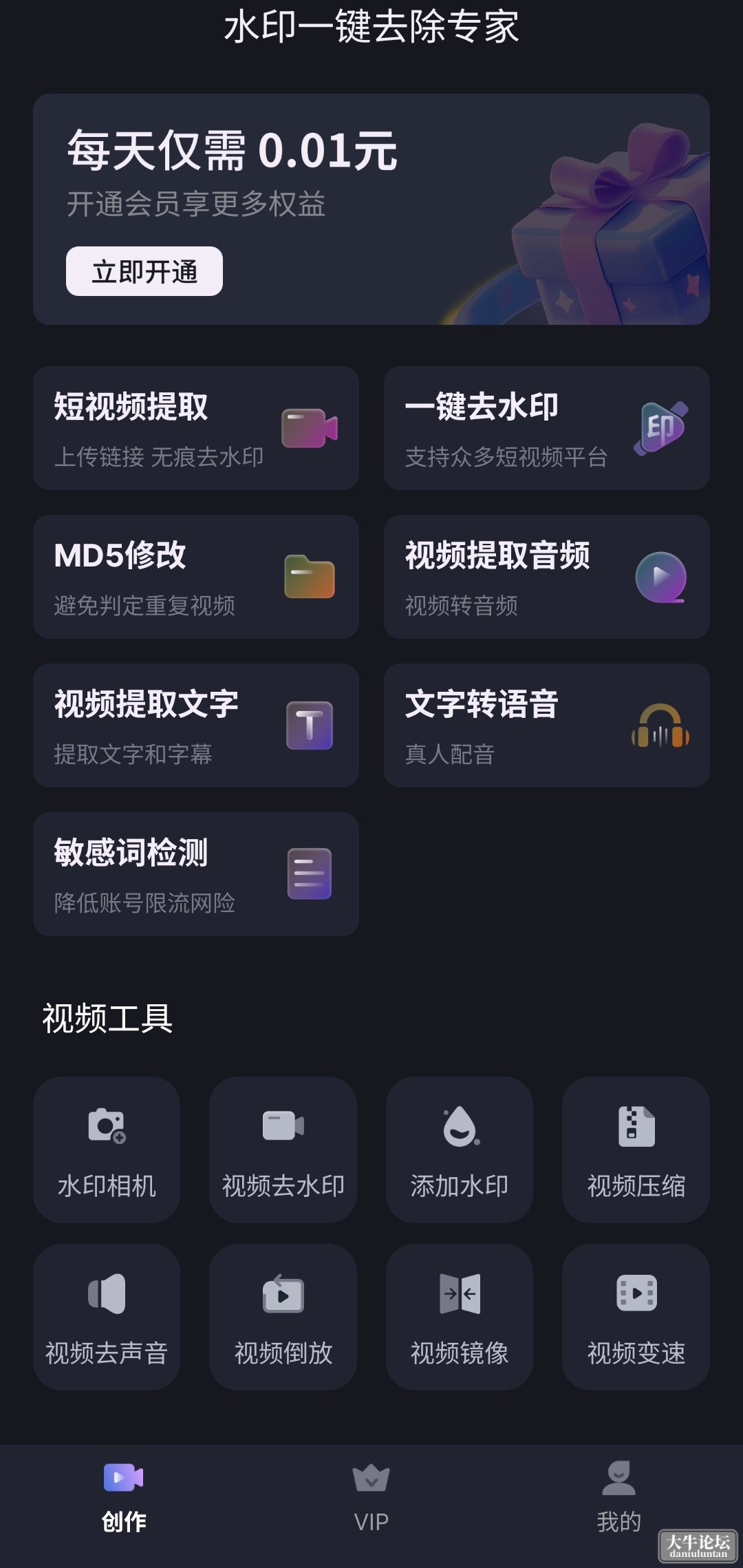Viewport: 743px width, 1568px height.
Task: Choose 视频镜像 tool
Action: click(x=460, y=1317)
